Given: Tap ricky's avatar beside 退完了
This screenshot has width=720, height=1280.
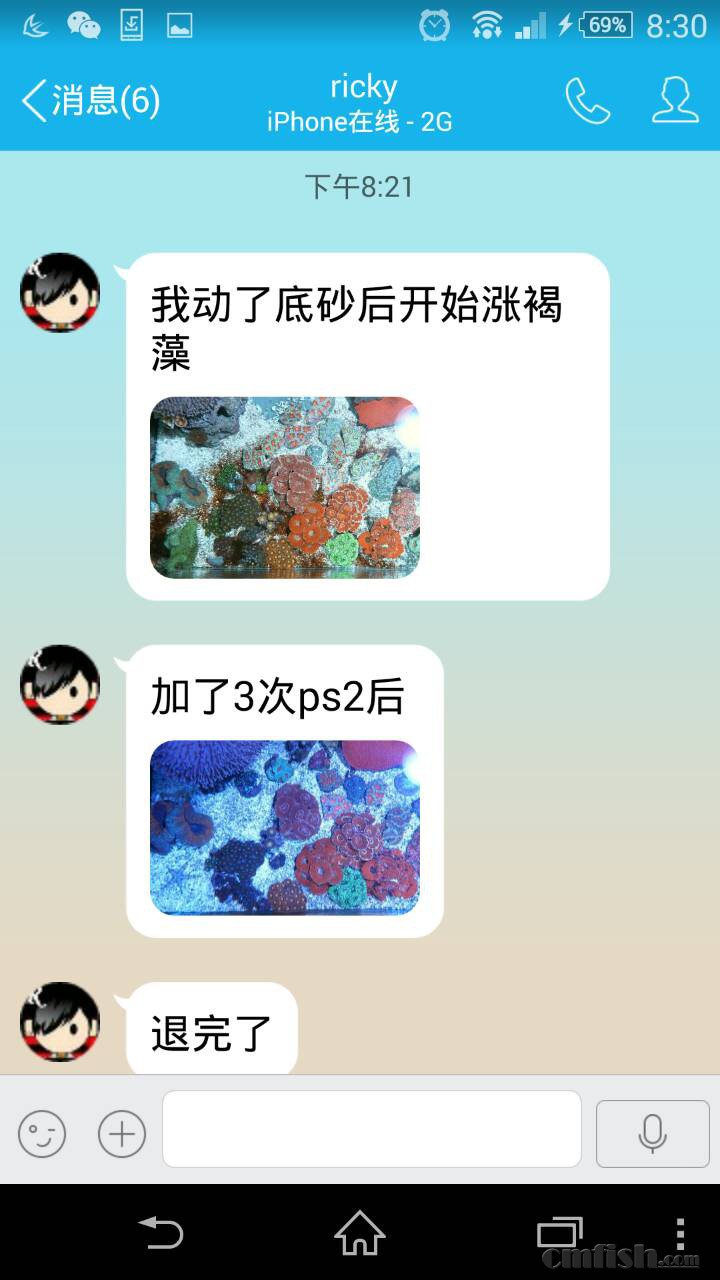Looking at the screenshot, I should click(60, 1022).
